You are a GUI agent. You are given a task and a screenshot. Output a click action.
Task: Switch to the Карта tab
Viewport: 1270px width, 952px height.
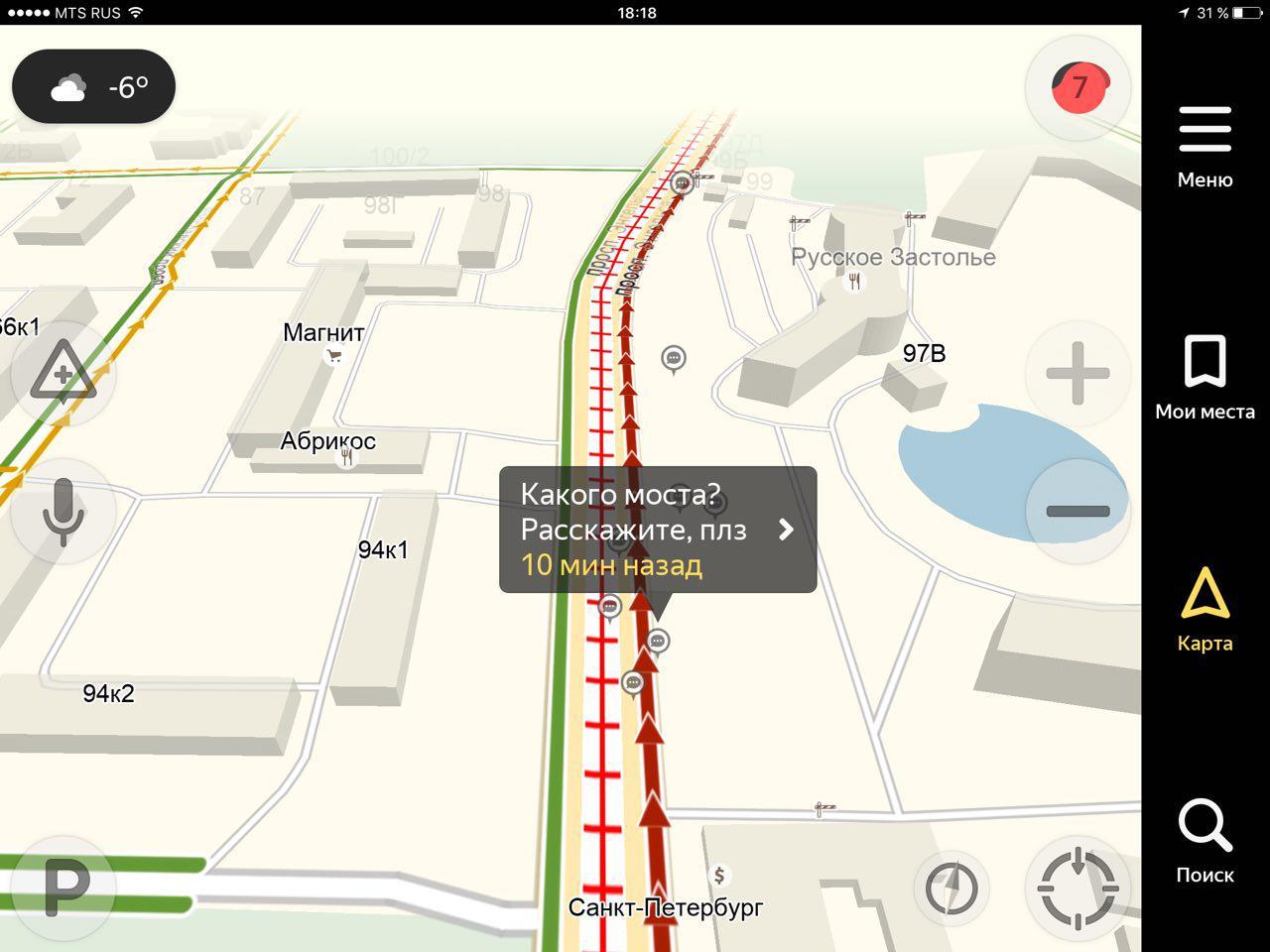coord(1205,609)
